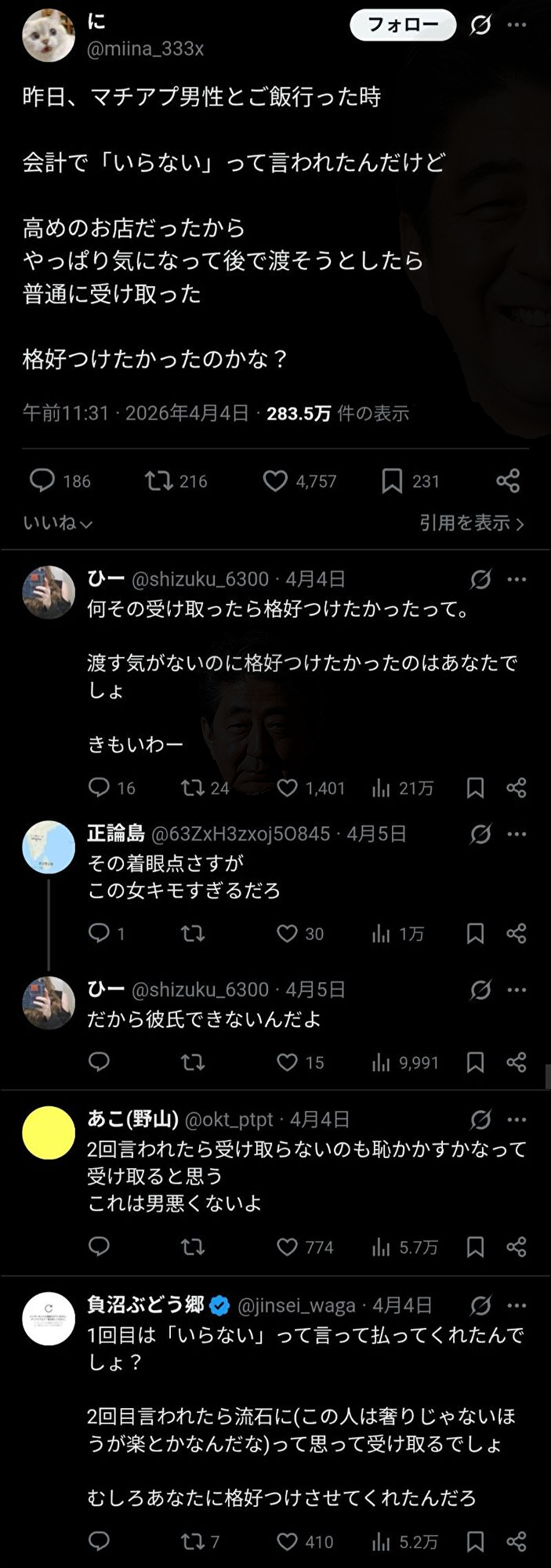Bookmark ひー's reply だから彼氏できないんだよ
551x1568 pixels.
point(475,1062)
